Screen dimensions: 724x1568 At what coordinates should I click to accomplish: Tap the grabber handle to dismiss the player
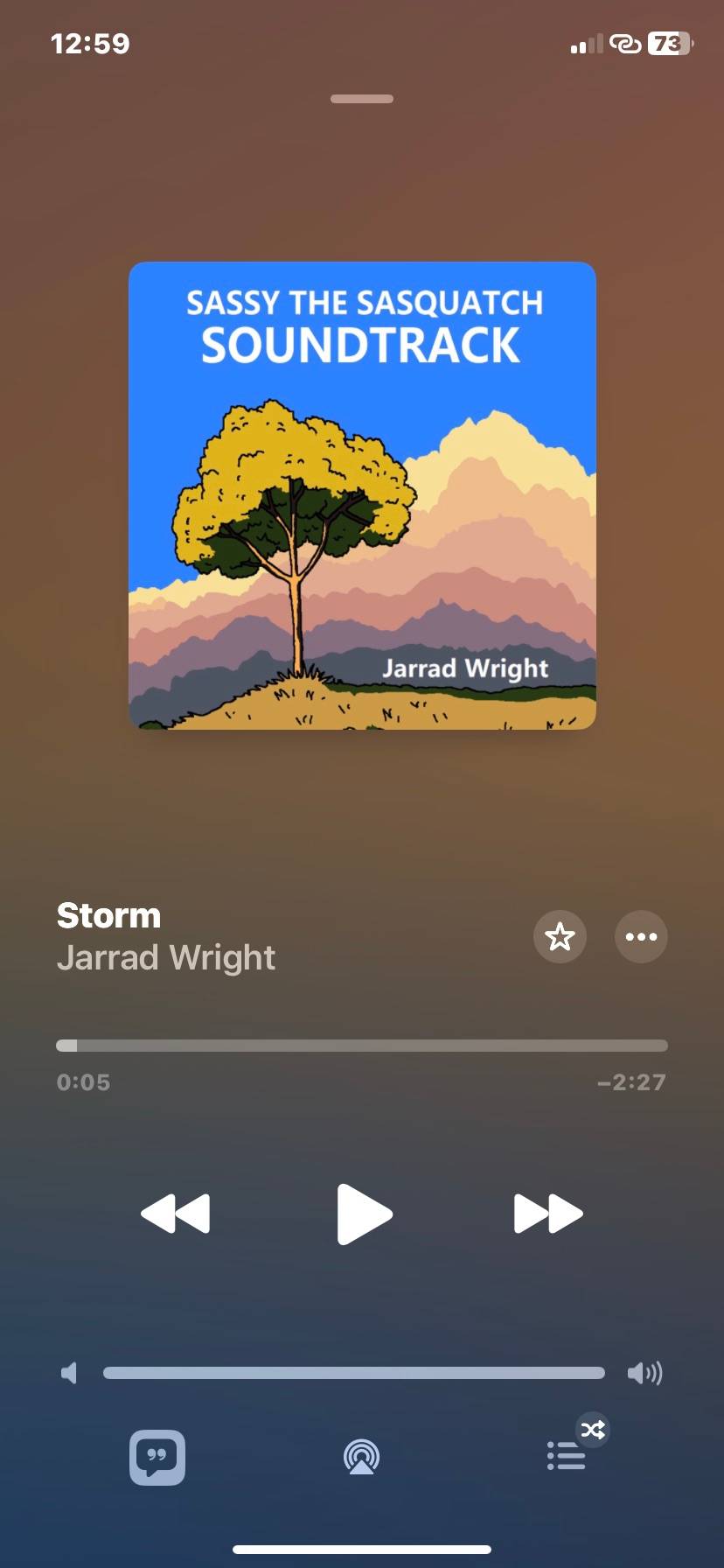tap(362, 99)
